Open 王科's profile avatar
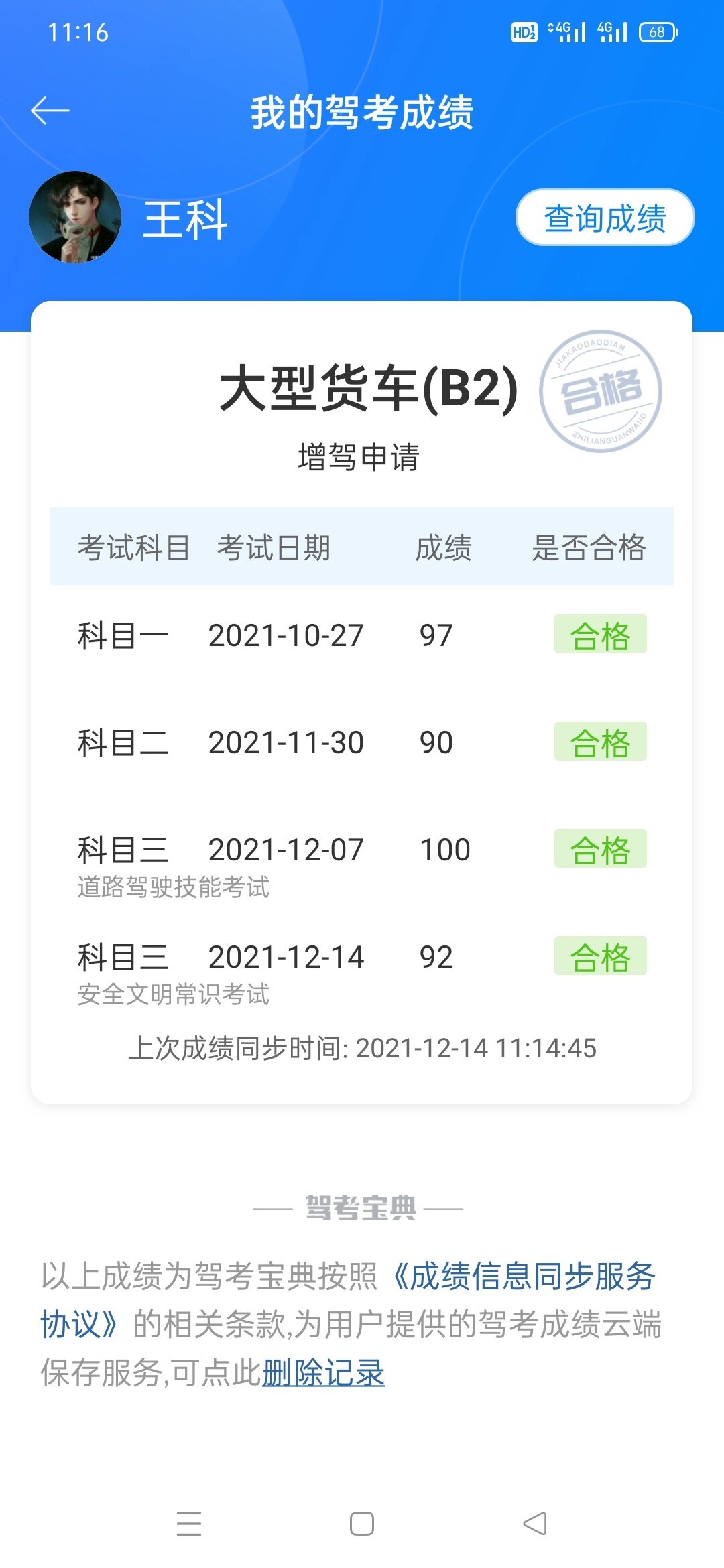Screen dimensions: 724x1568 pos(75,217)
